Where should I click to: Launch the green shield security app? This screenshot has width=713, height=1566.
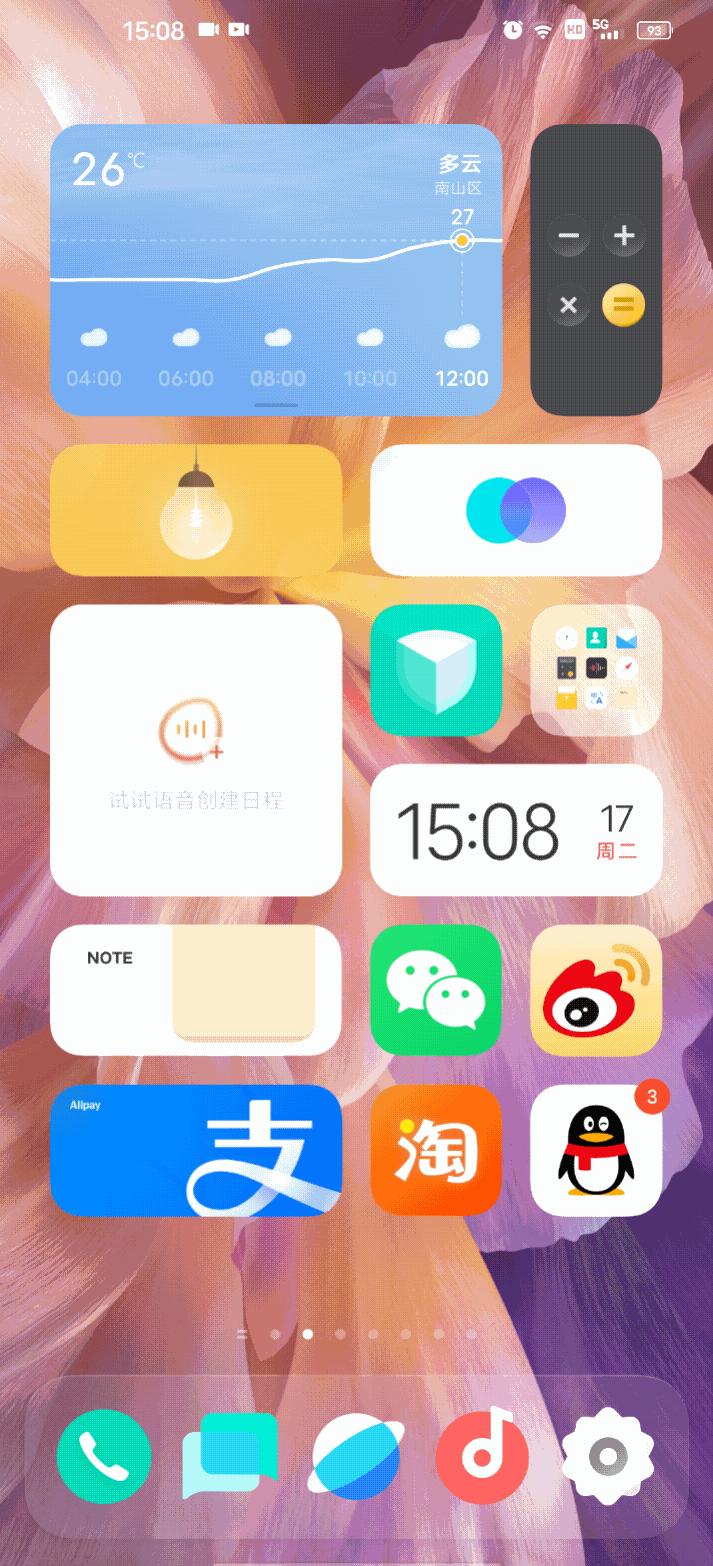pos(436,670)
